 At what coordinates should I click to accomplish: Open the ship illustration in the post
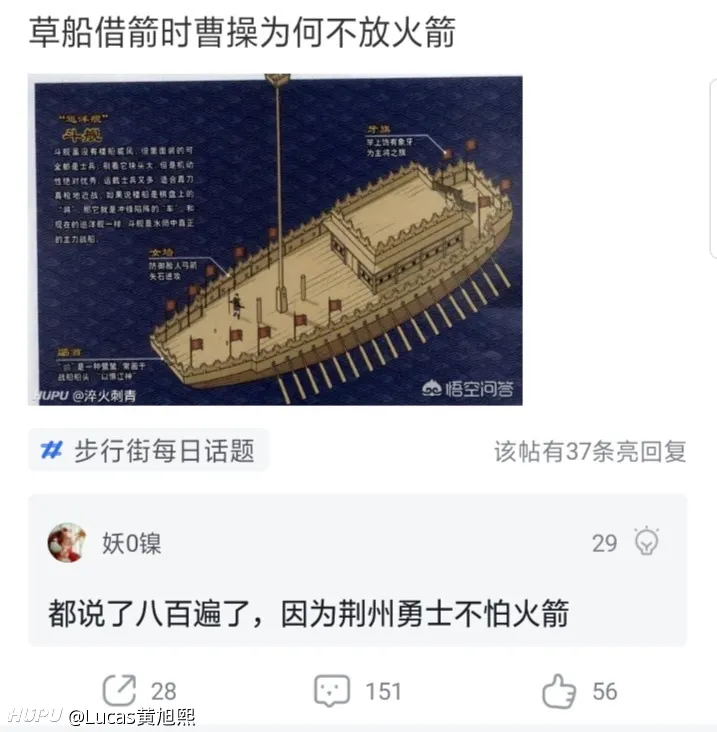(274, 239)
